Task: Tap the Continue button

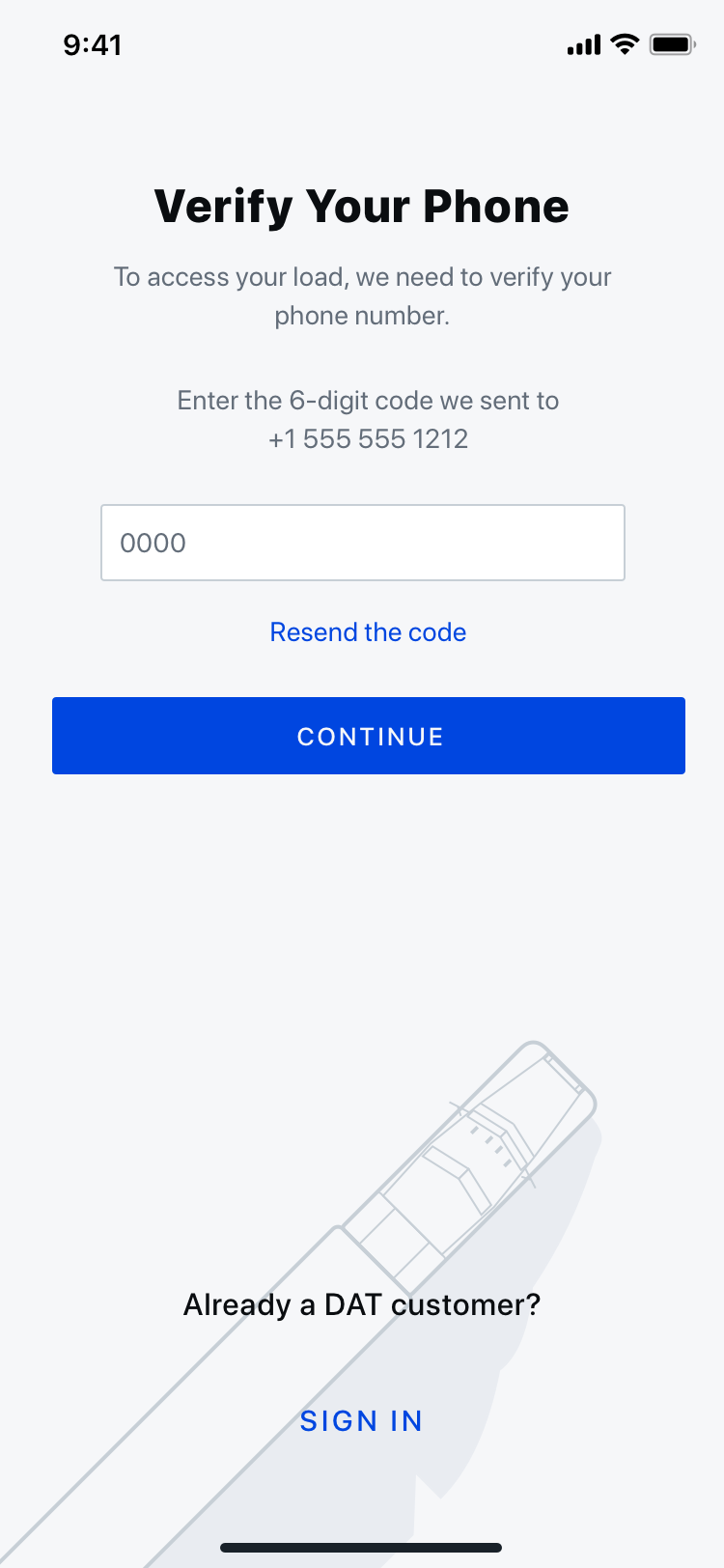Action: pos(368,736)
